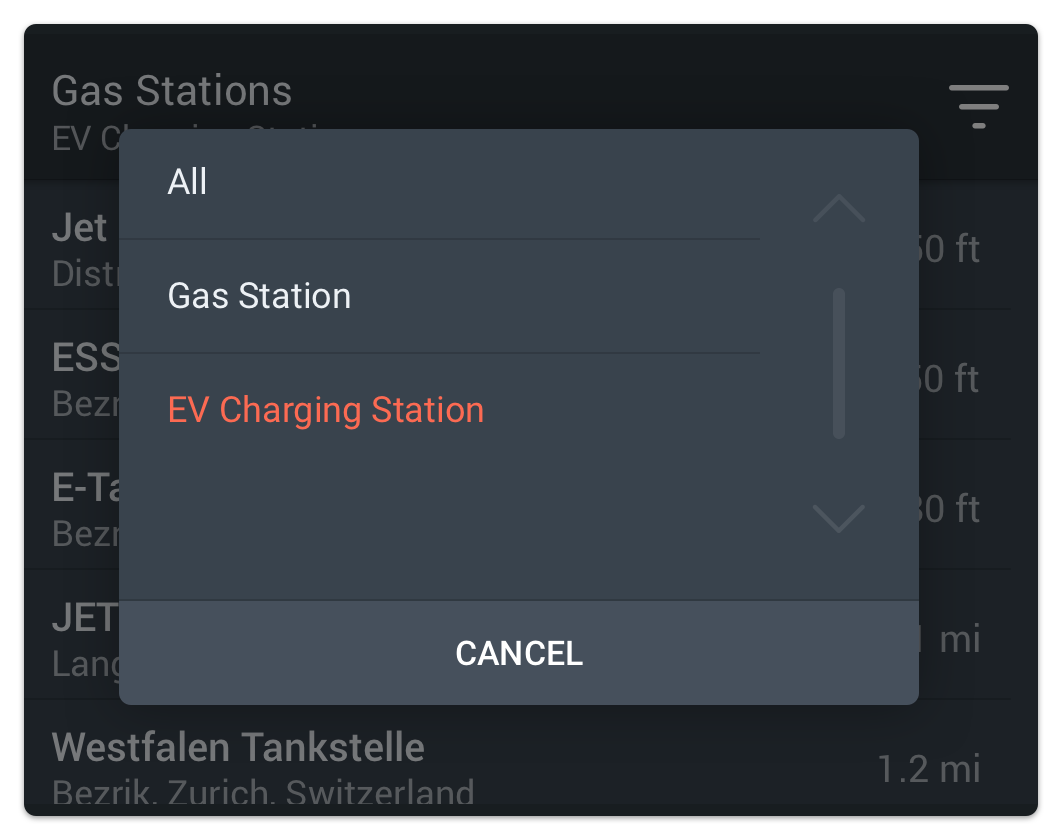Choose Gas Station from the list

[259, 296]
